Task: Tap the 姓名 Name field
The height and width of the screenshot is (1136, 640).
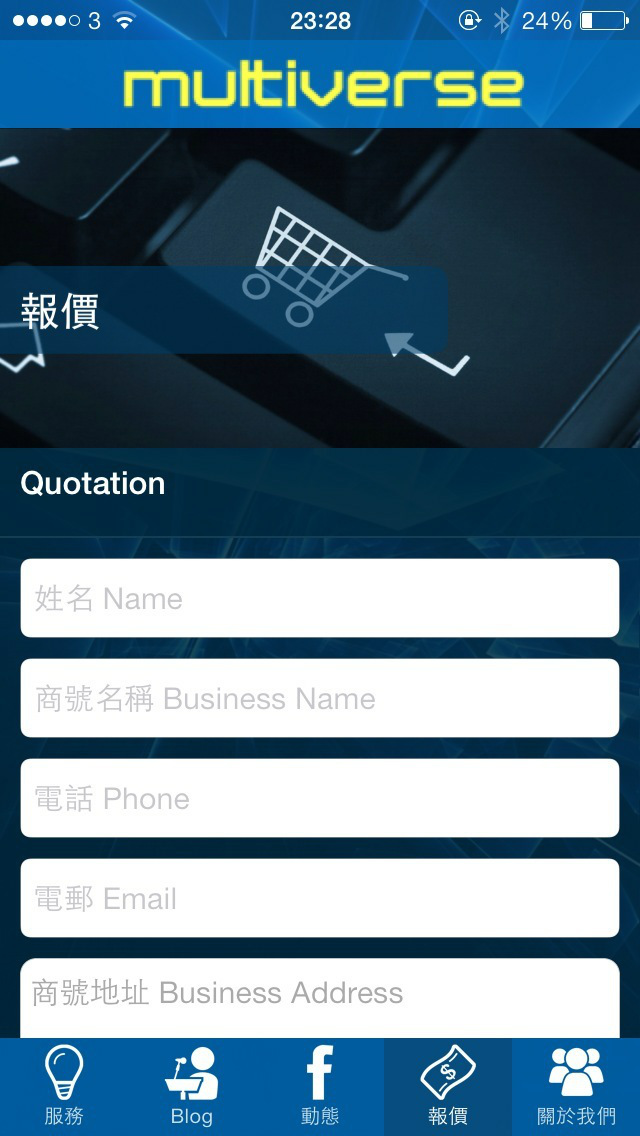Action: click(320, 598)
